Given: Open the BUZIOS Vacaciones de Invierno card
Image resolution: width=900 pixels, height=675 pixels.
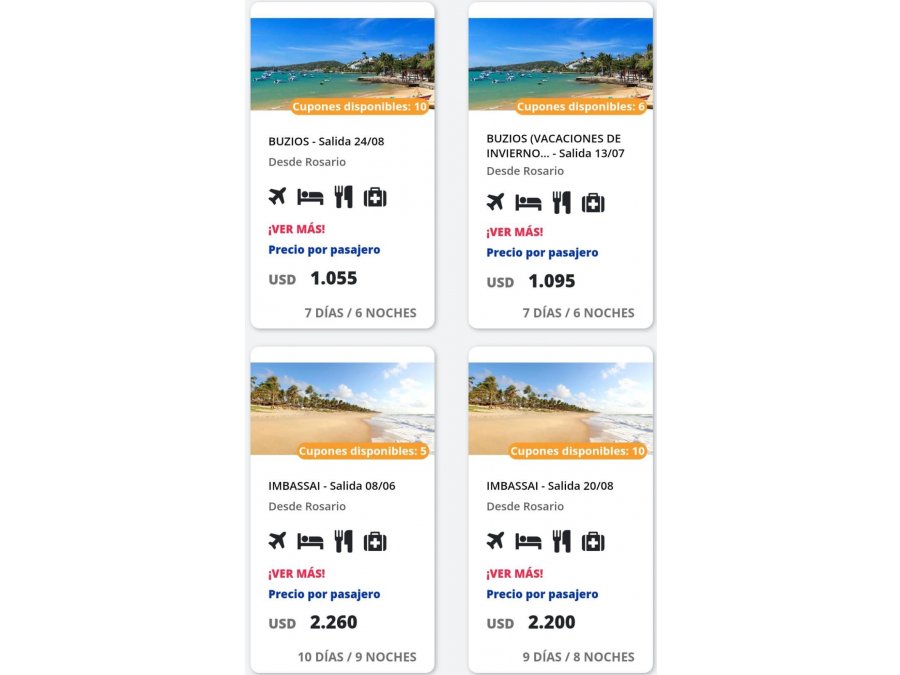Looking at the screenshot, I should [553, 145].
